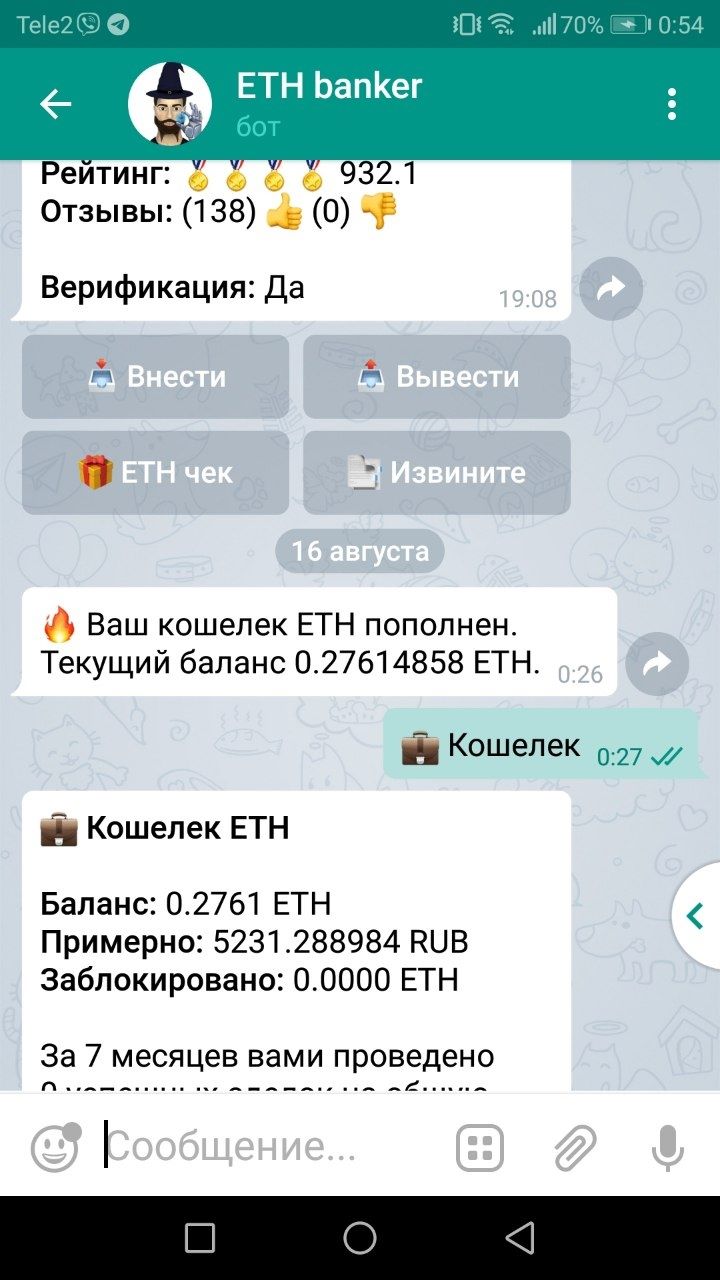720x1280 pixels.
Task: Tap the Извините button
Action: pos(437,472)
